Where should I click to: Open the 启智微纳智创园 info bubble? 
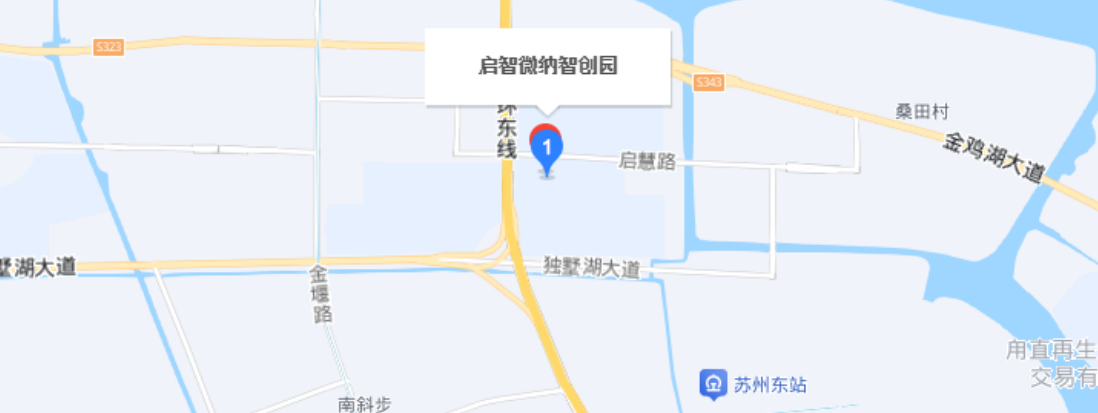[547, 67]
